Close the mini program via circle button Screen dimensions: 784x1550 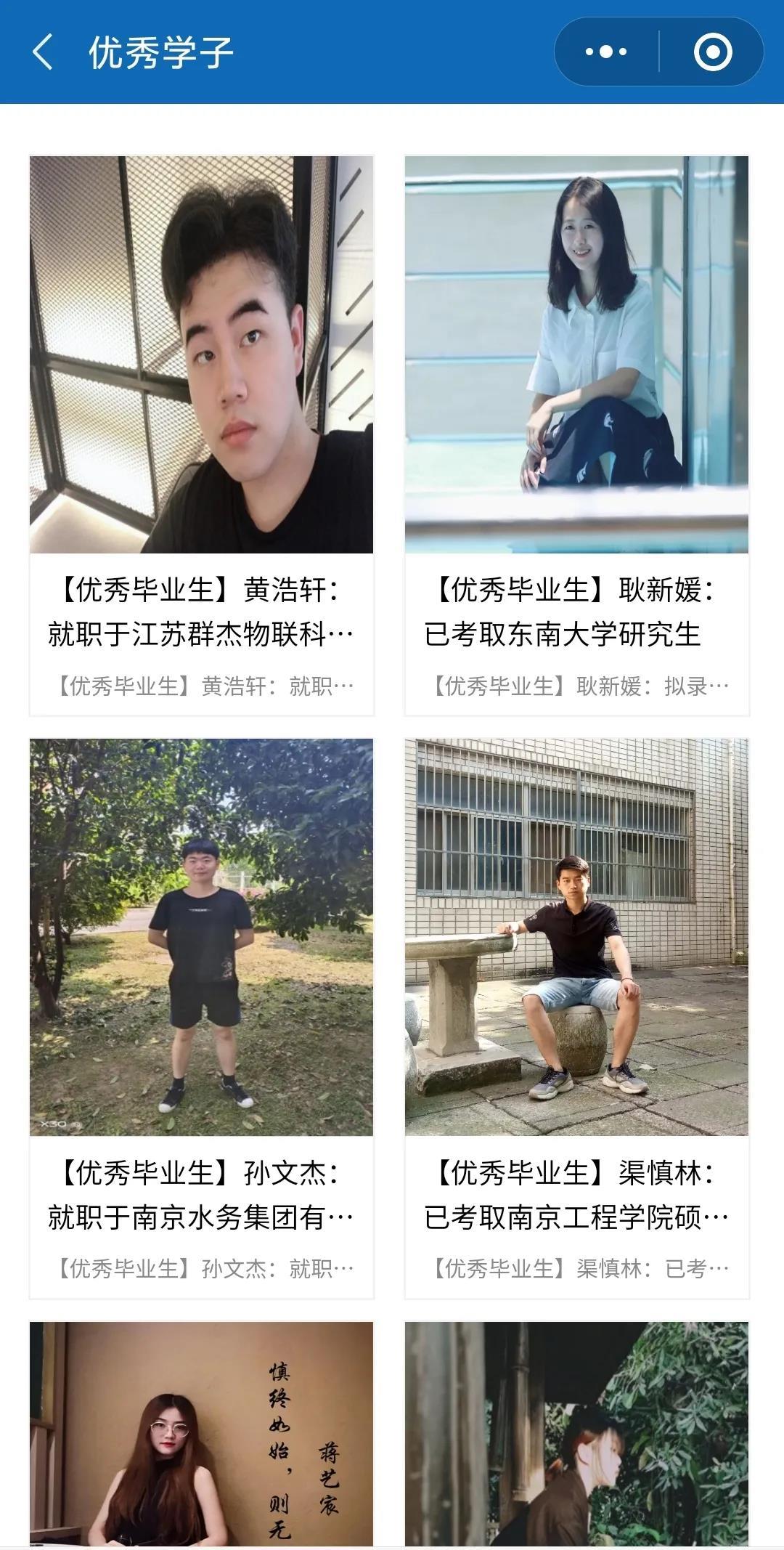[x=712, y=52]
